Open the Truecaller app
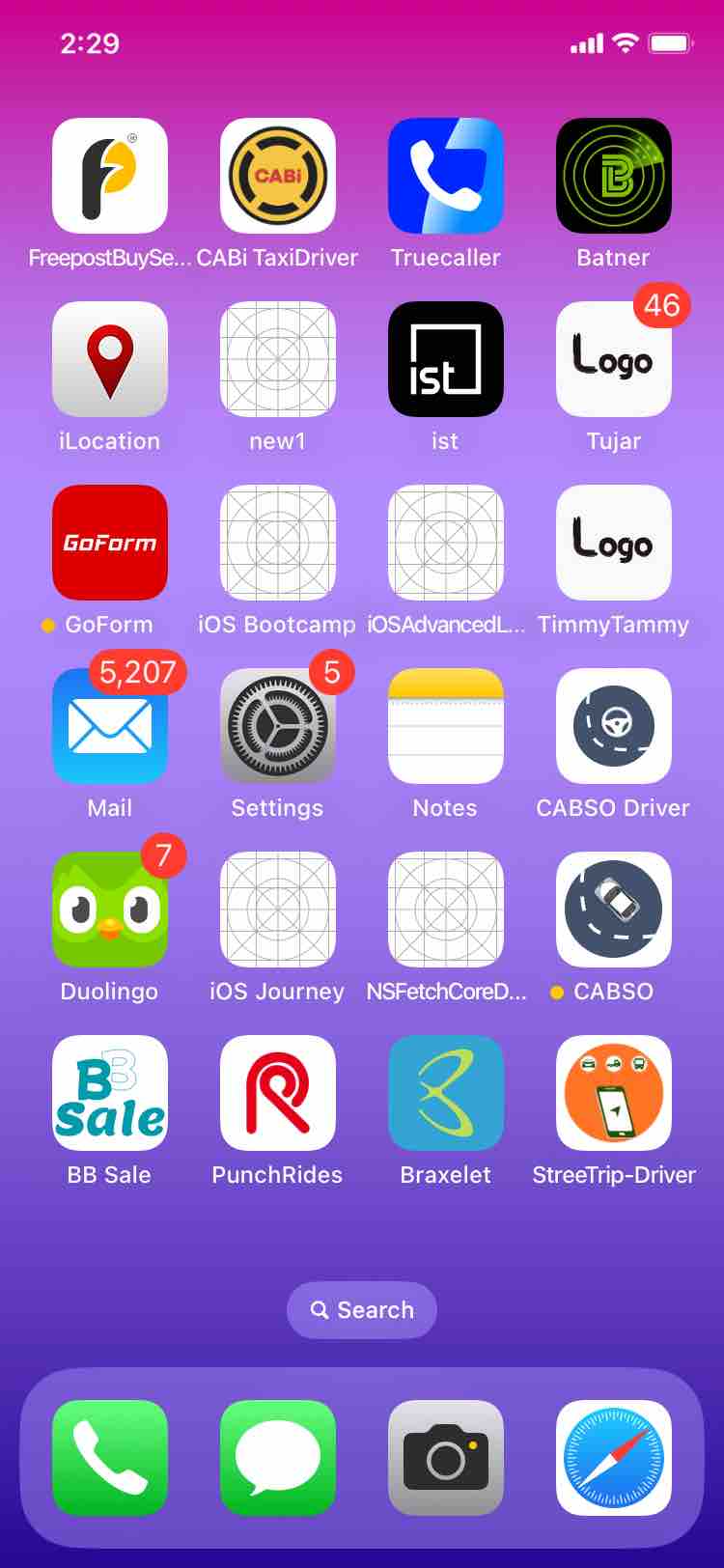 [x=445, y=176]
